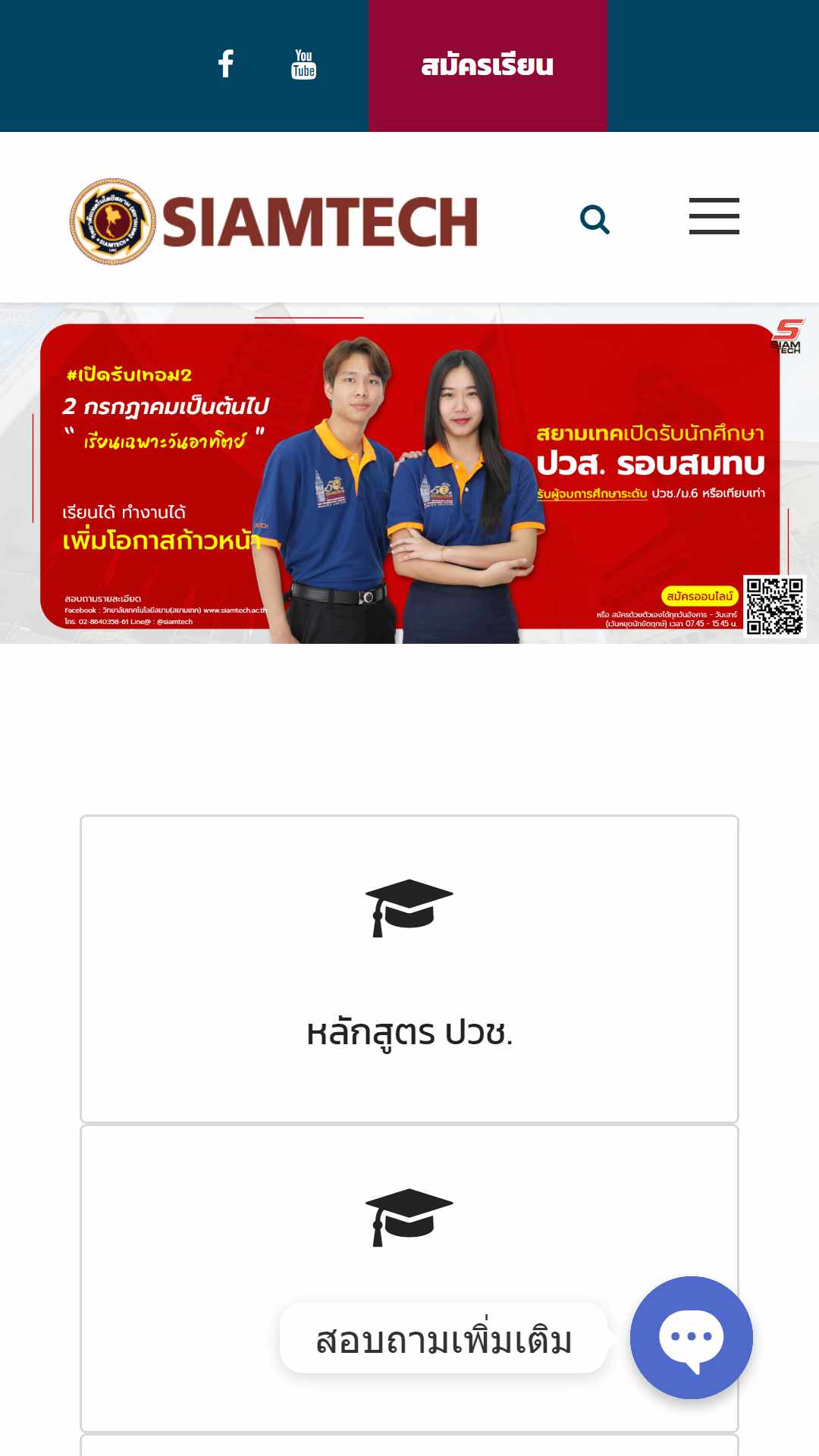Screen dimensions: 819x1456
Task: Open the hamburger menu
Action: 714,217
